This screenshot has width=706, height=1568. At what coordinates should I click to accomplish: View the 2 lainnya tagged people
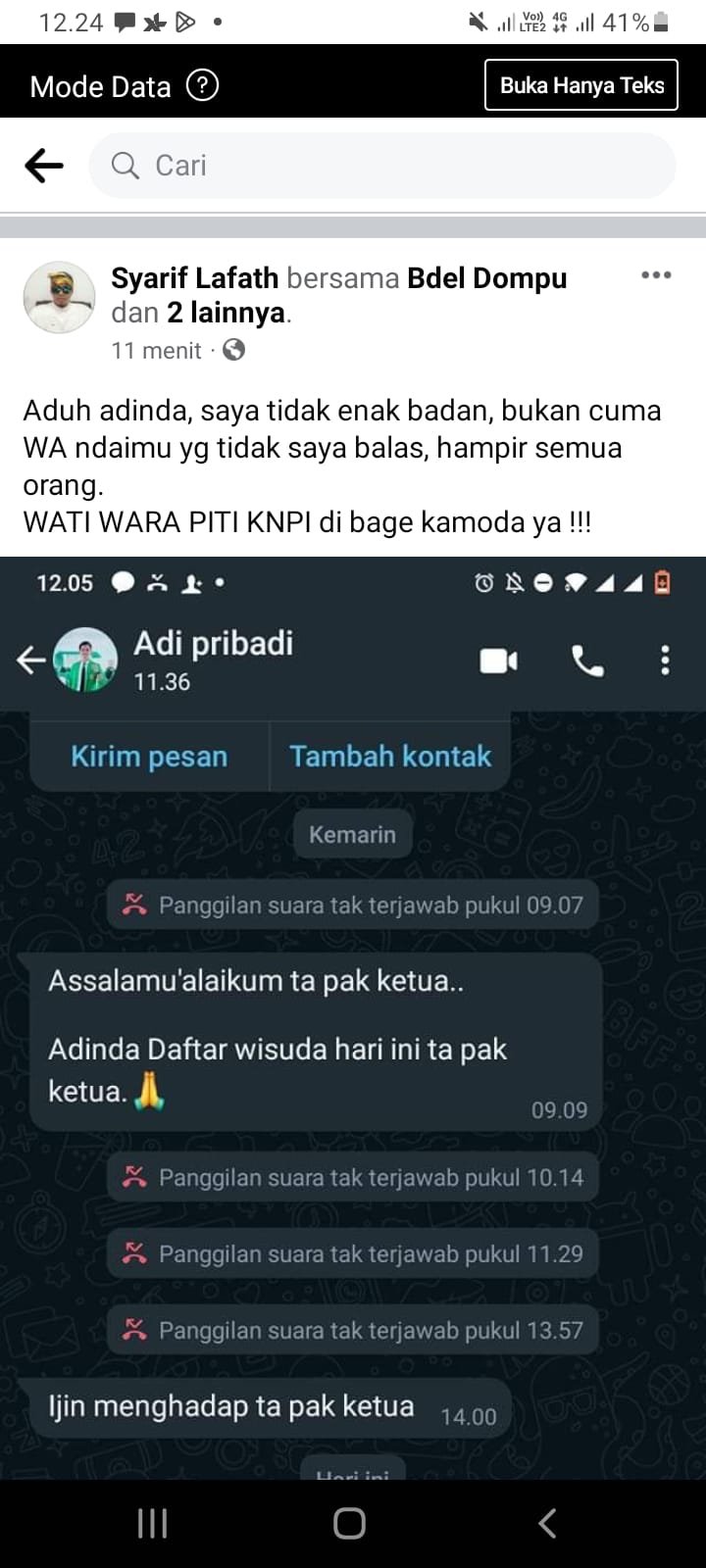tap(227, 313)
